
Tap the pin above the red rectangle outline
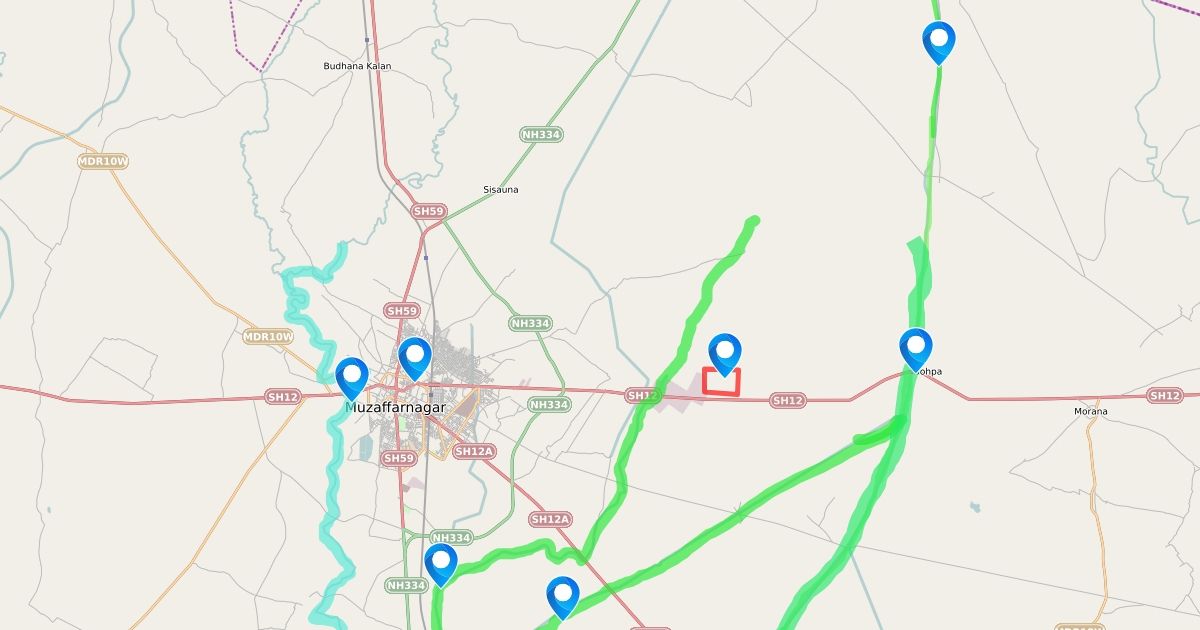[x=724, y=354]
